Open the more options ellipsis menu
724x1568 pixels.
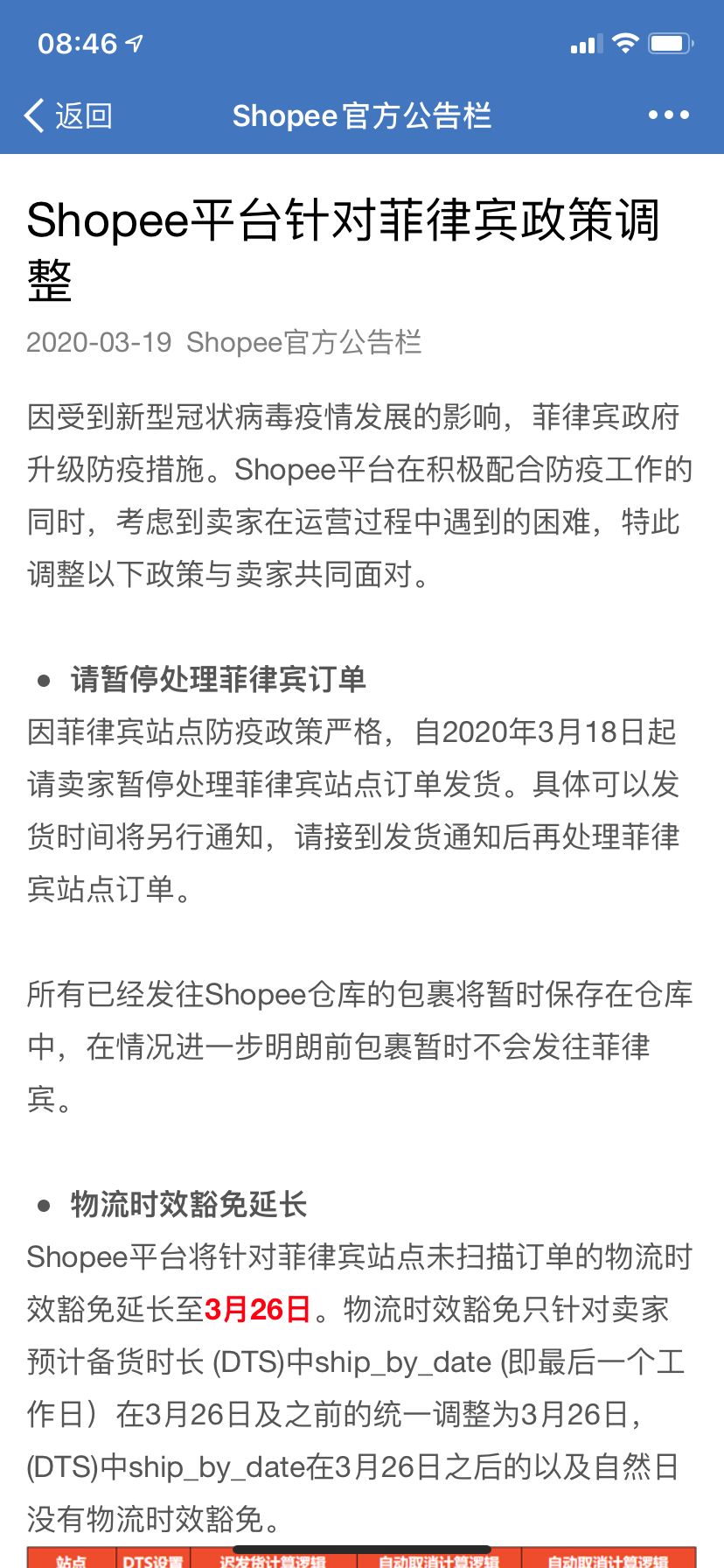pyautogui.click(x=668, y=115)
